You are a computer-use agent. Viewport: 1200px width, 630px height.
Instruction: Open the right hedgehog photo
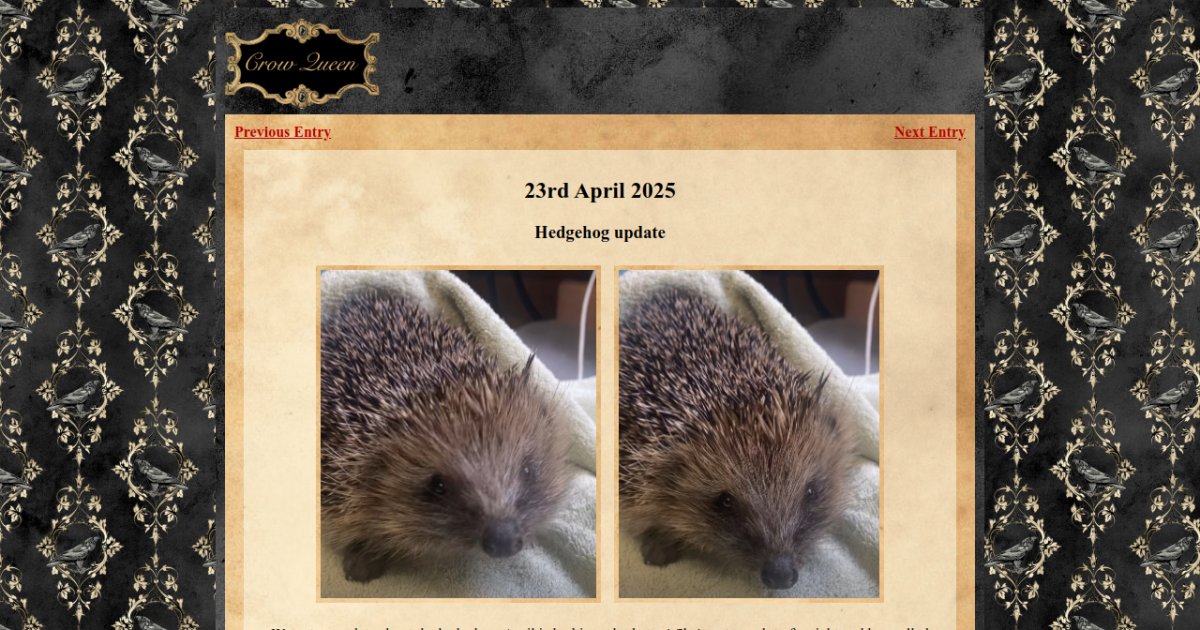(x=748, y=434)
